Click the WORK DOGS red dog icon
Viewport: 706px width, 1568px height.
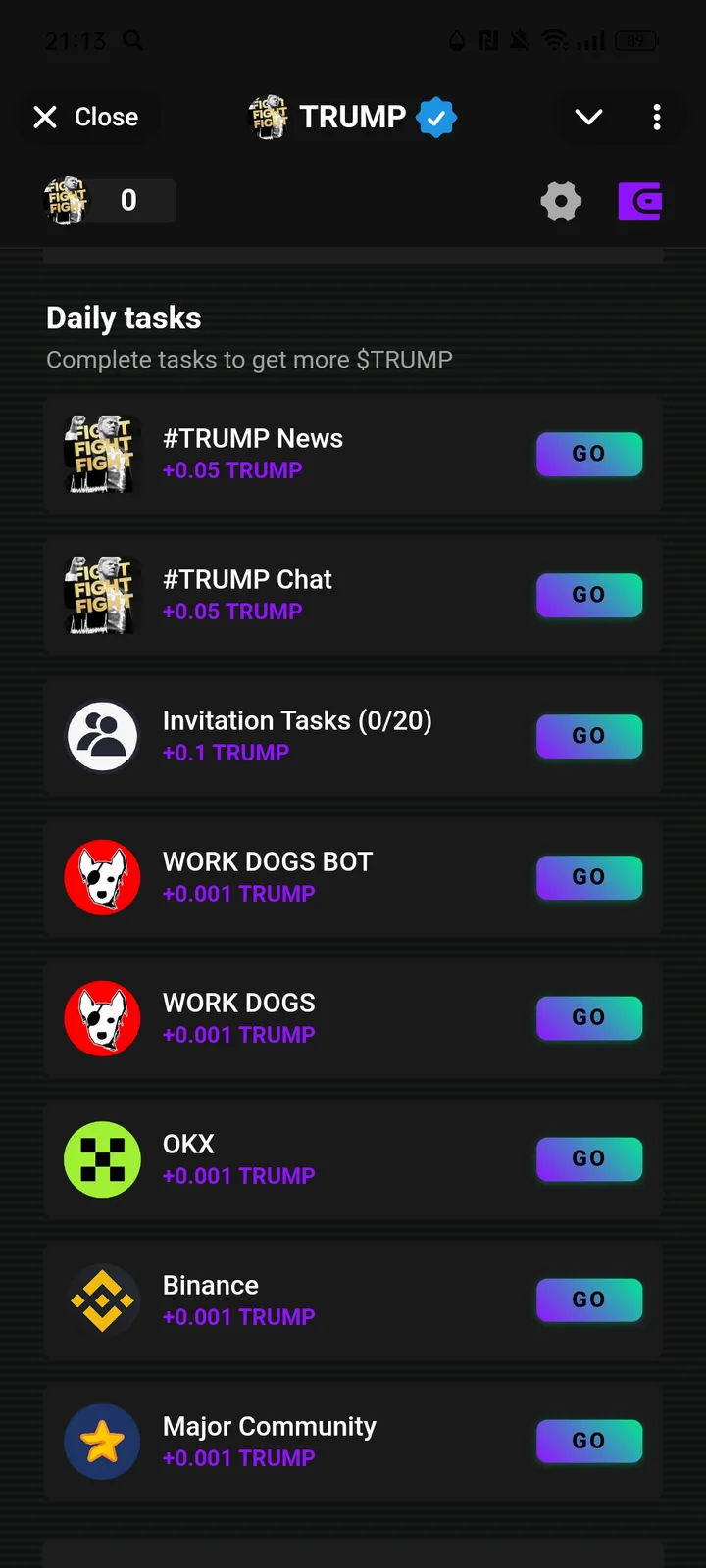(101, 1018)
